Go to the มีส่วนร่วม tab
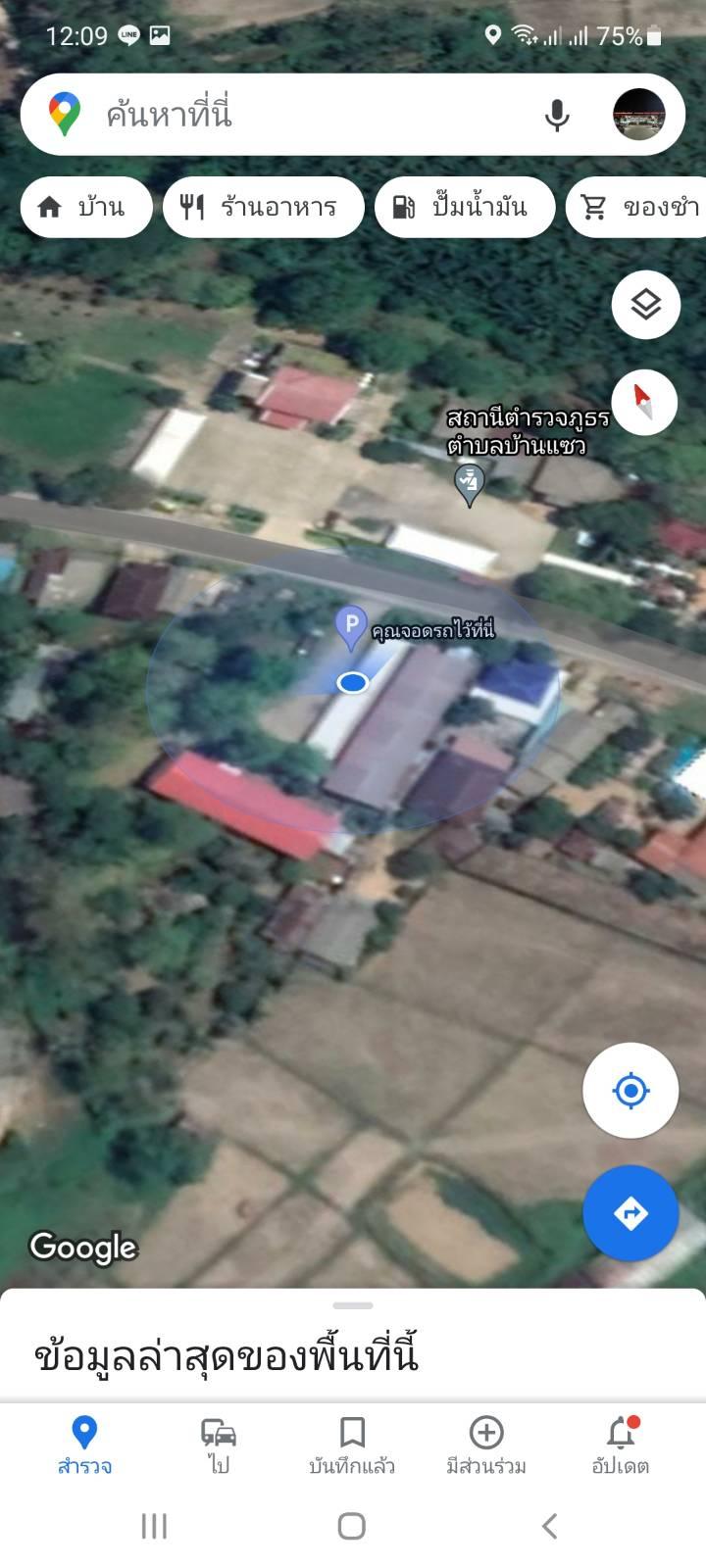The image size is (706, 1568). point(486,1445)
